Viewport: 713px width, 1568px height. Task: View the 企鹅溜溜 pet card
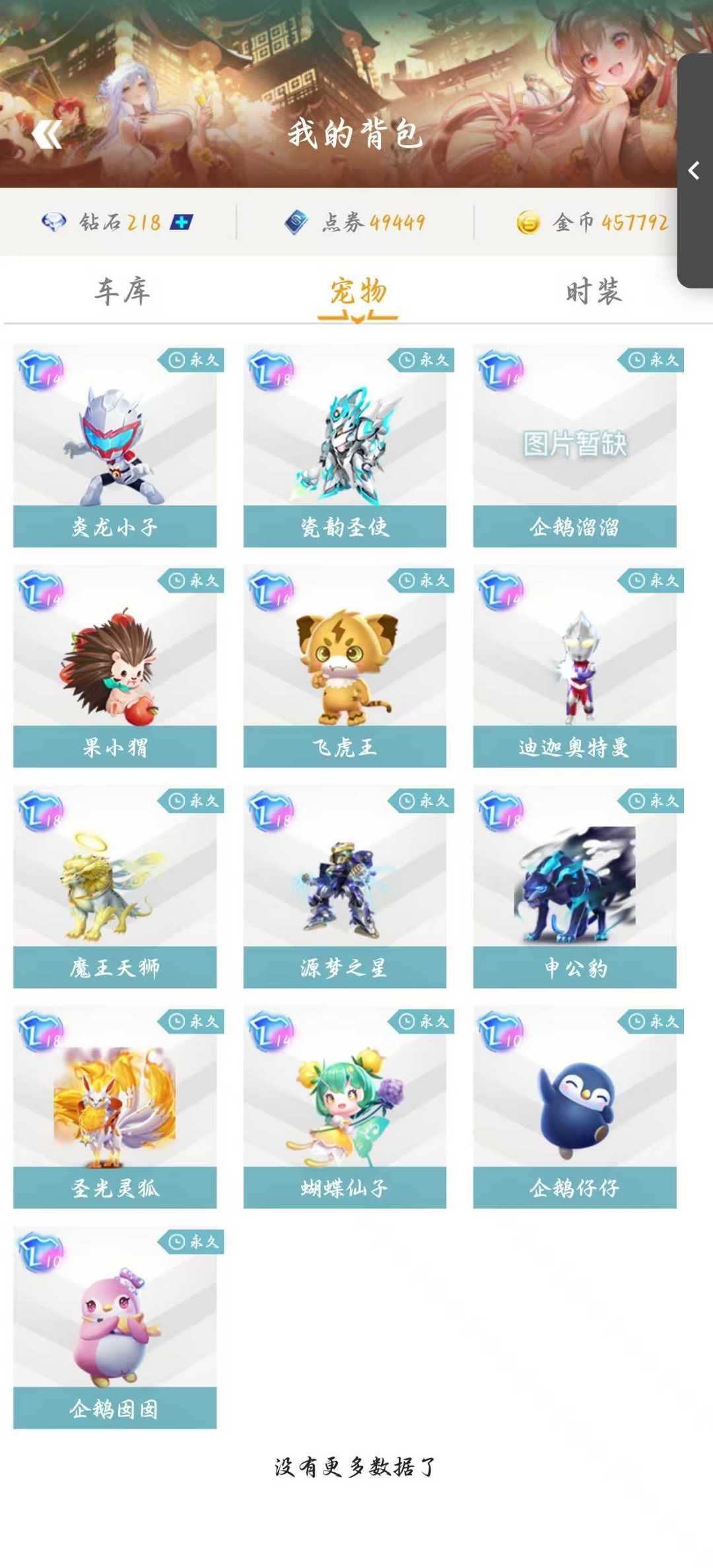(574, 447)
